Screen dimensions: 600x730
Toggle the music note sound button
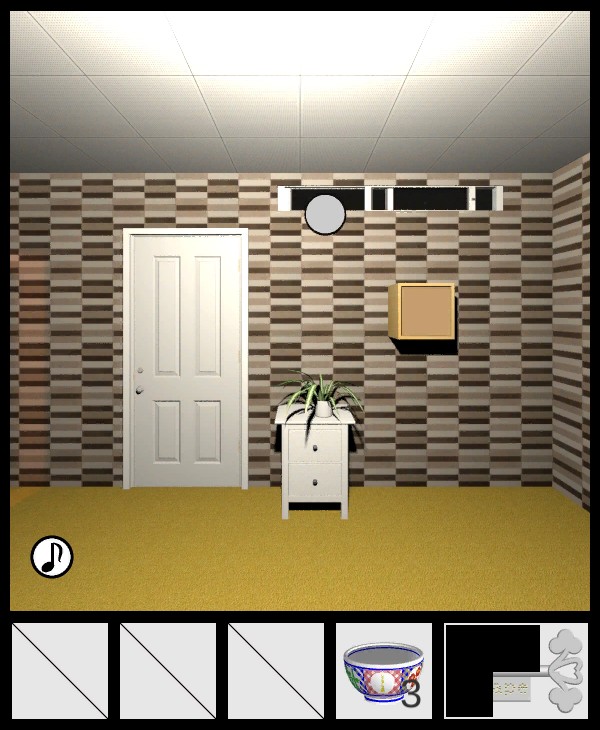(x=52, y=557)
